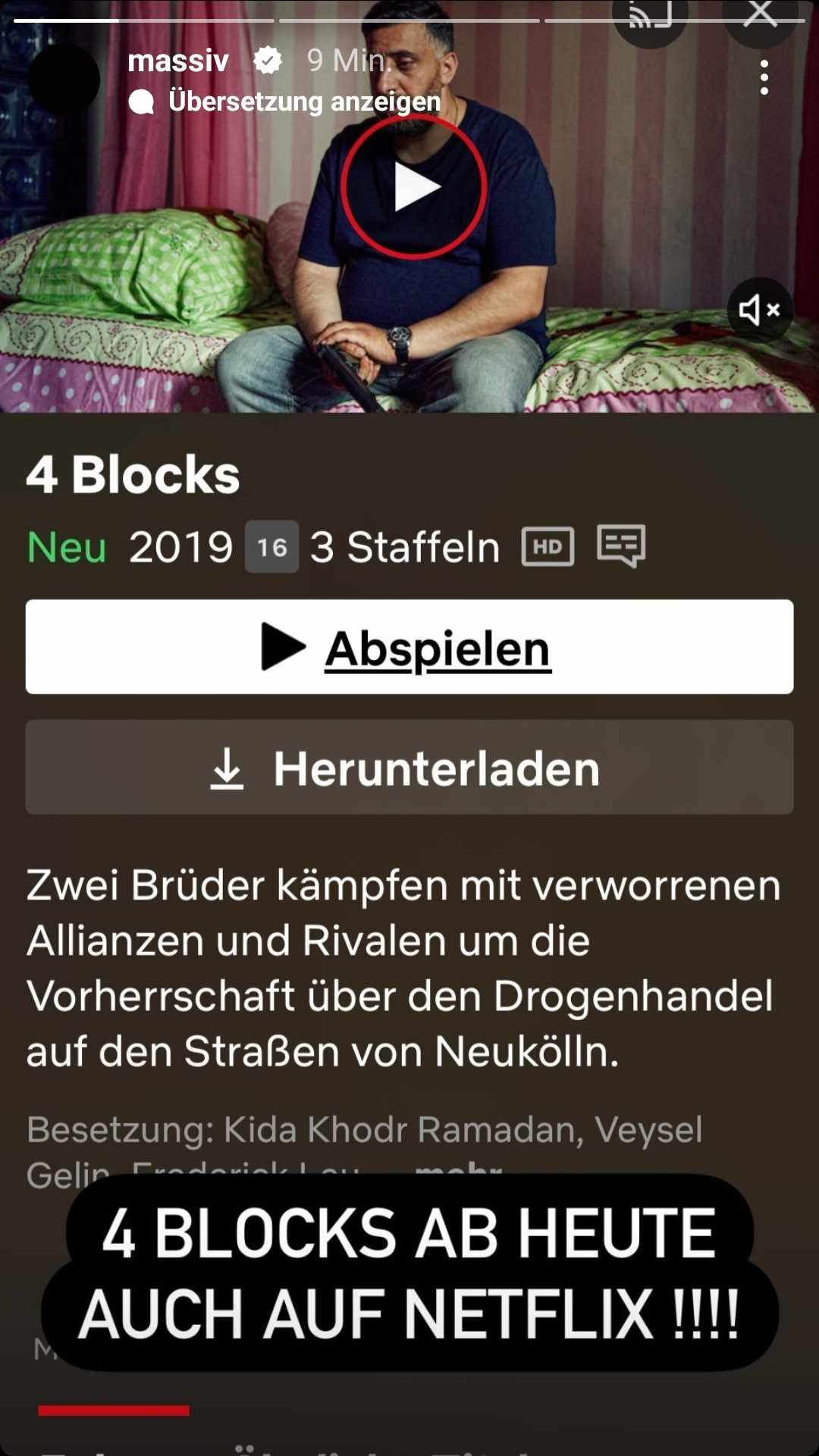The height and width of the screenshot is (1456, 819).
Task: Open the story overflow menu
Action: click(x=764, y=77)
